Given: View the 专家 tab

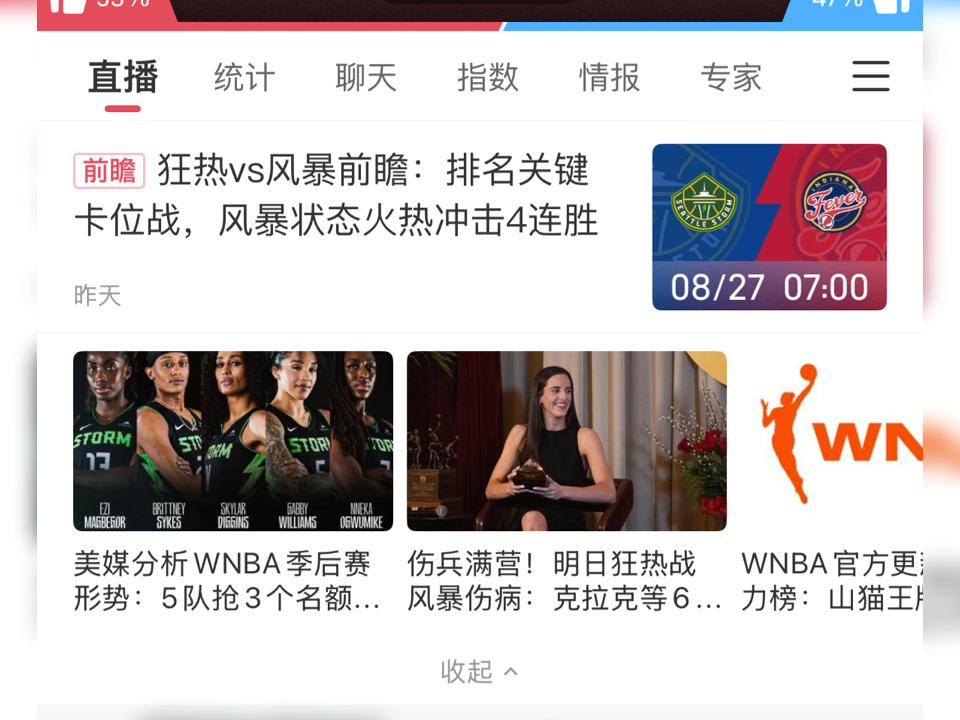Looking at the screenshot, I should click(731, 77).
